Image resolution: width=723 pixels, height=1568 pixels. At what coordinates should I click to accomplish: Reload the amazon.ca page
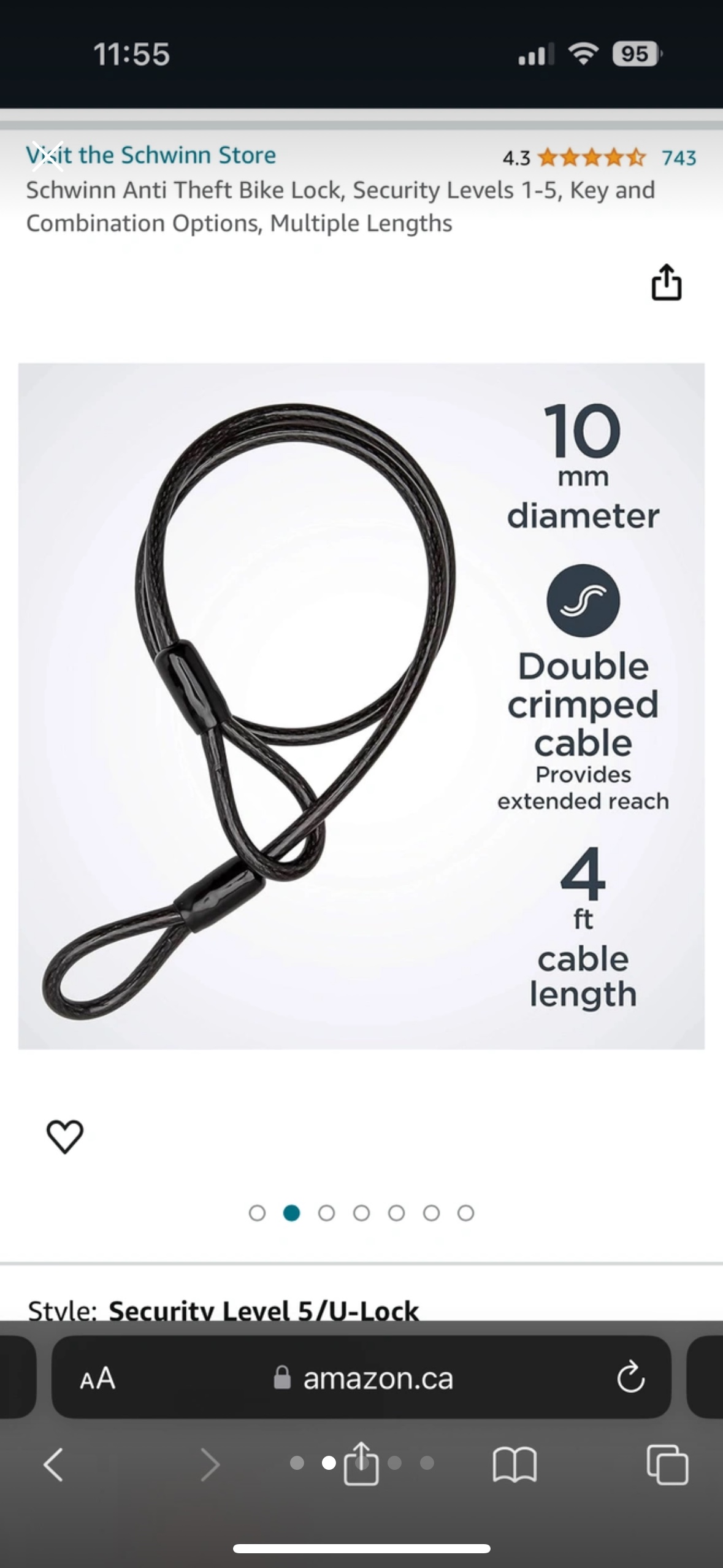point(630,1378)
